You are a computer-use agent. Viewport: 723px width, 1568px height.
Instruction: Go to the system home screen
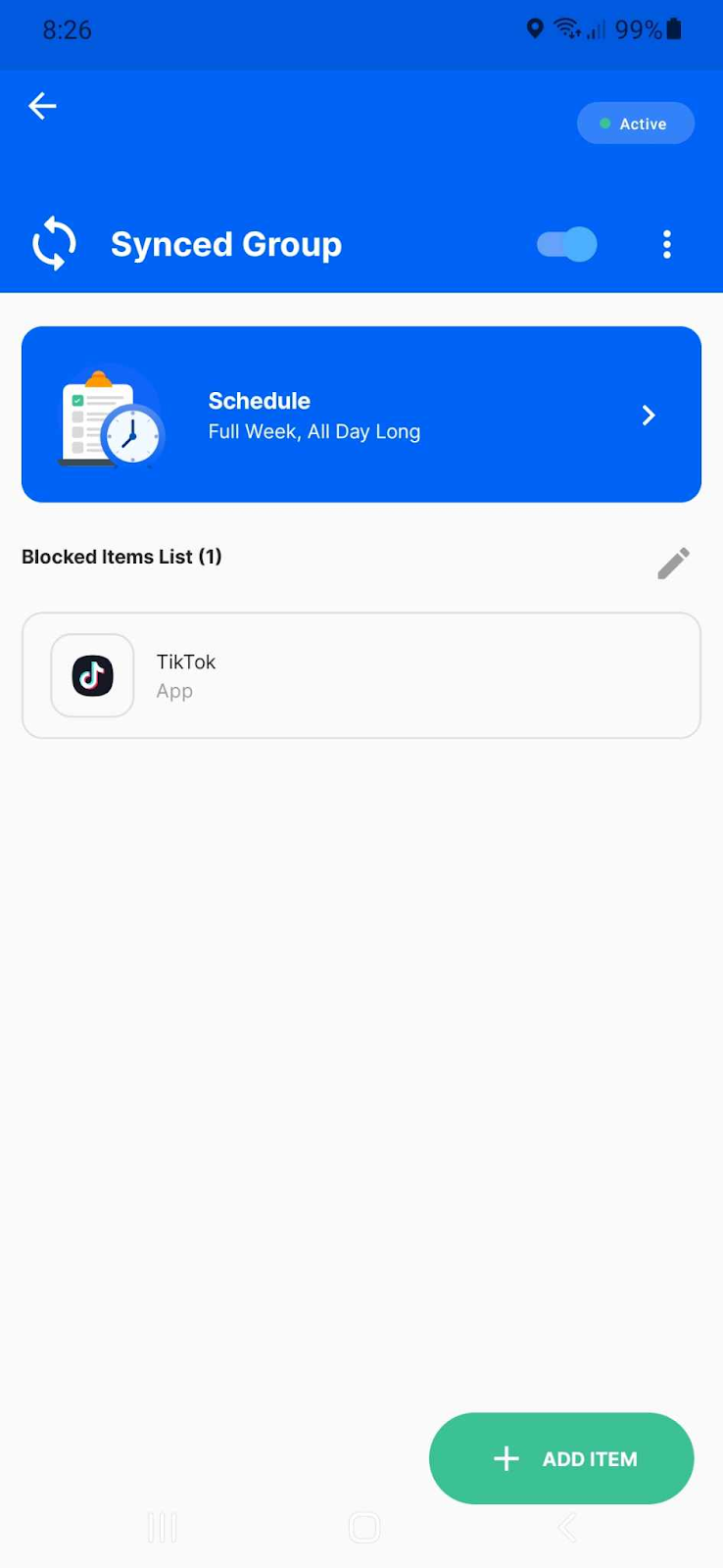click(364, 1527)
